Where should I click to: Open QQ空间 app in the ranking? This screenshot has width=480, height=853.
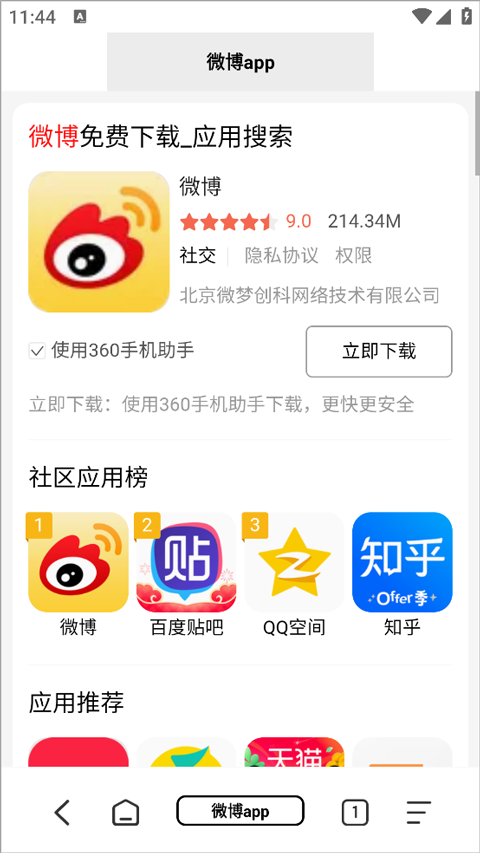[294, 574]
